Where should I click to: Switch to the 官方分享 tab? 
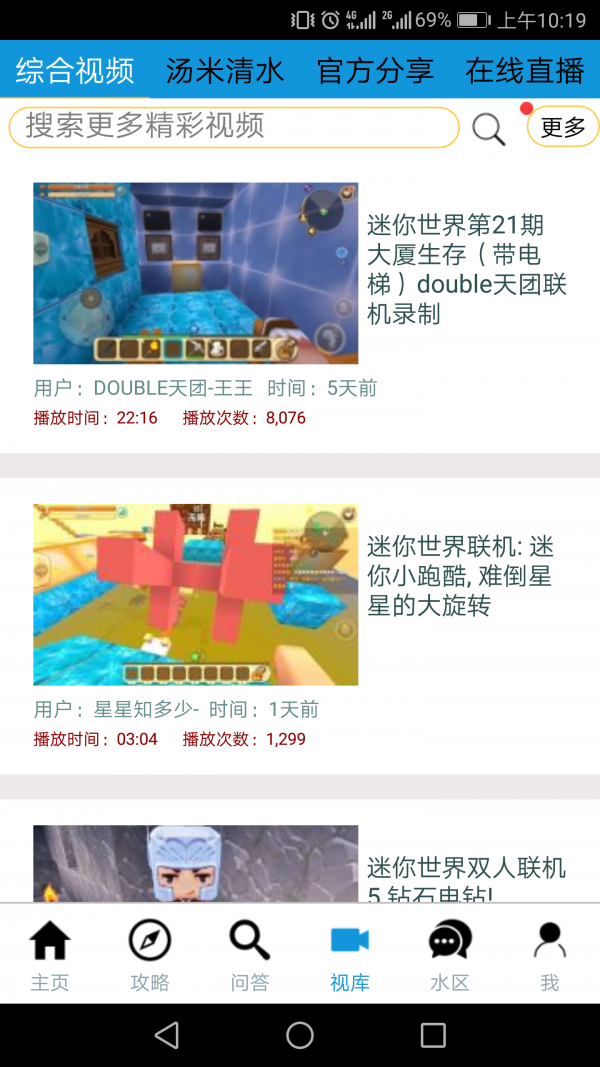point(375,71)
